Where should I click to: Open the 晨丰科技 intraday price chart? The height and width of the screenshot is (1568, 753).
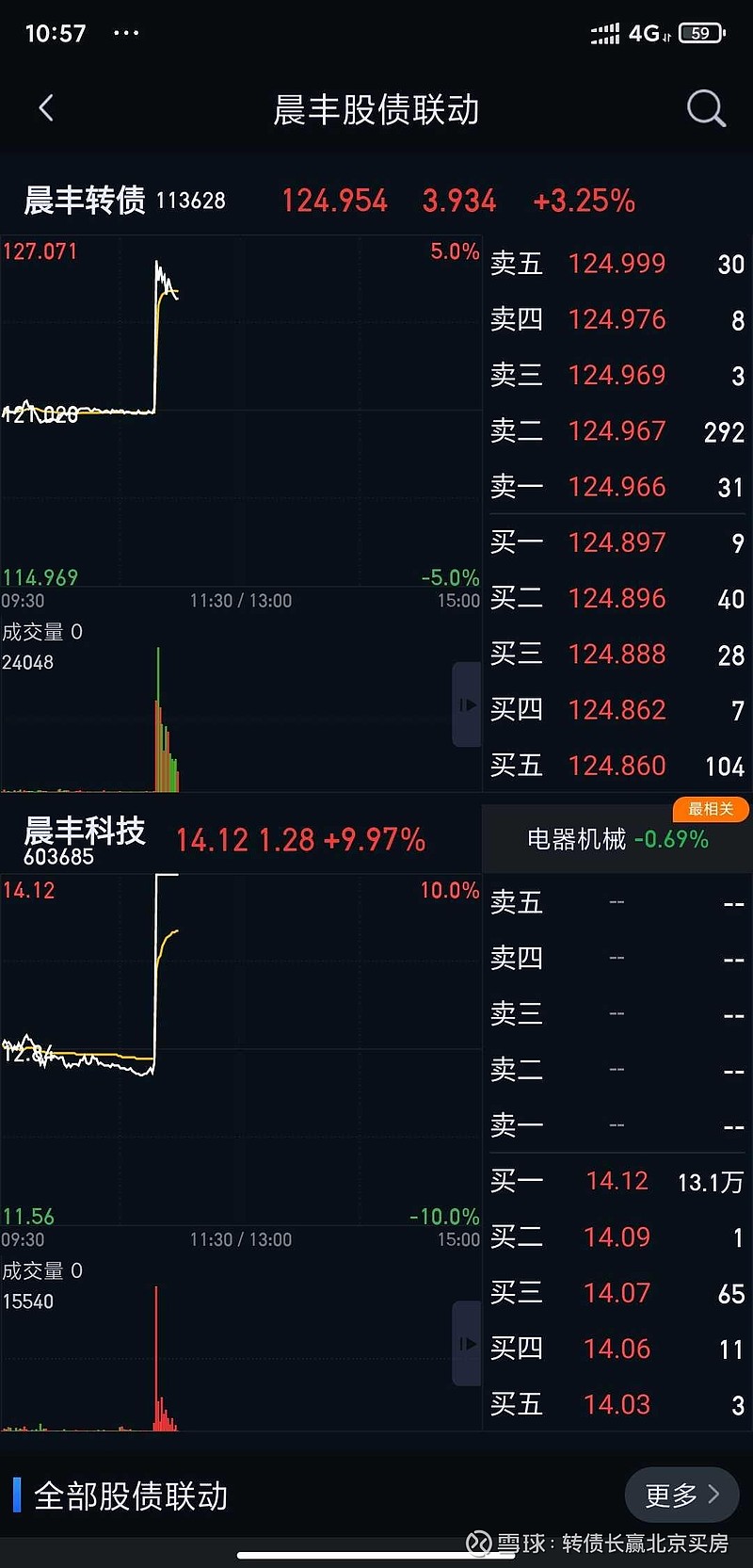tap(241, 1050)
